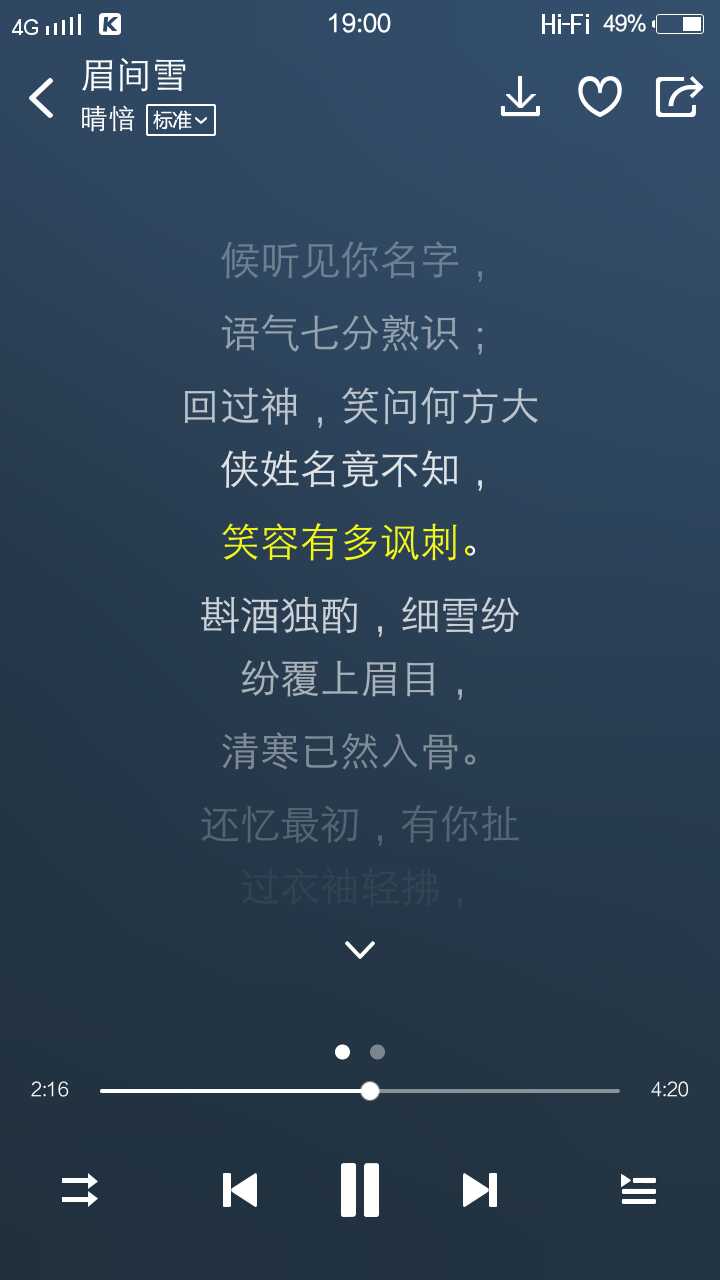Skip to the next track
Viewport: 720px width, 1280px height.
pyautogui.click(x=480, y=1190)
